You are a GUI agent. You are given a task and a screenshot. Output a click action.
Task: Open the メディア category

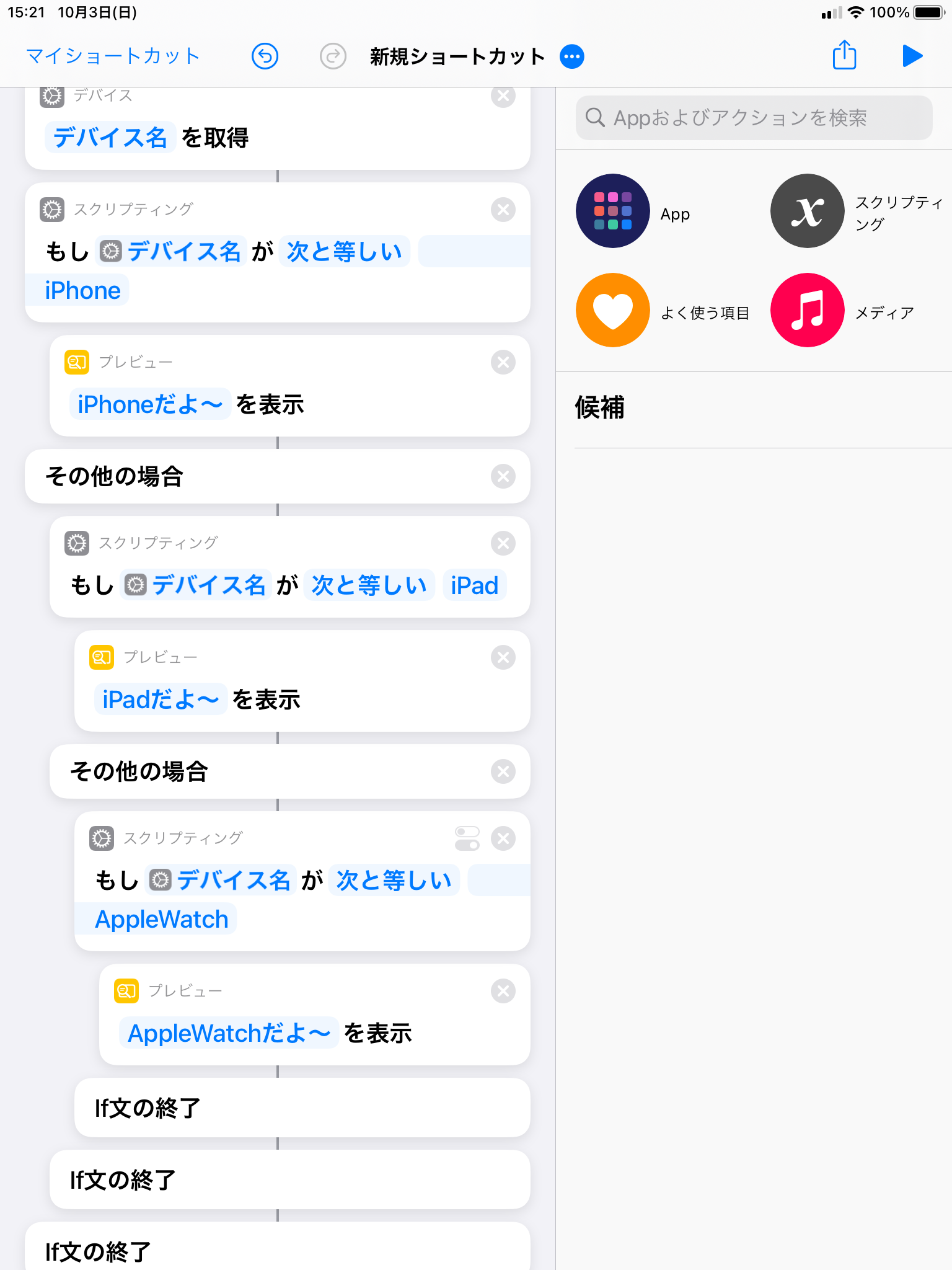[x=807, y=310]
